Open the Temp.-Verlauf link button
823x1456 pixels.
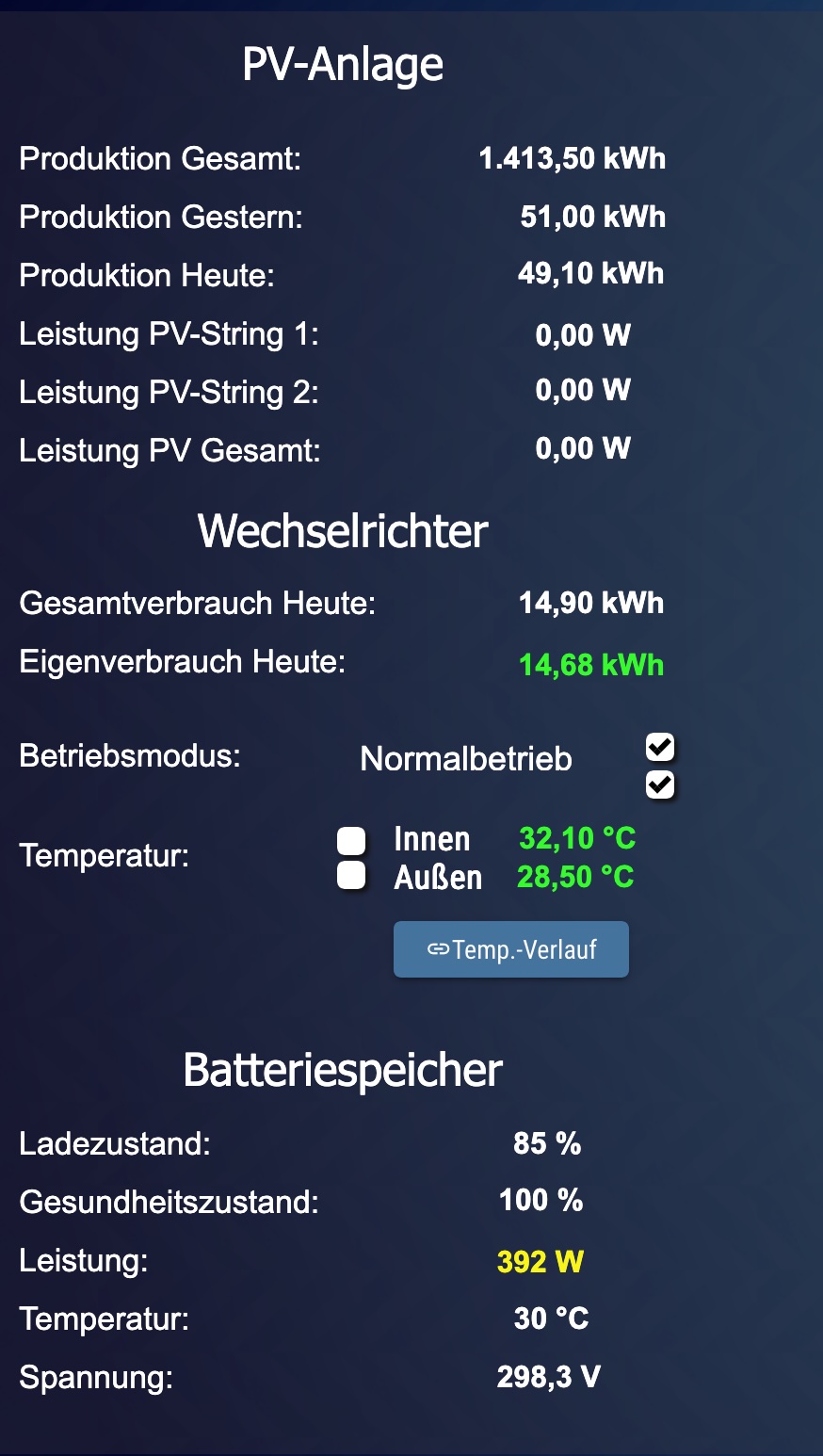pos(510,949)
